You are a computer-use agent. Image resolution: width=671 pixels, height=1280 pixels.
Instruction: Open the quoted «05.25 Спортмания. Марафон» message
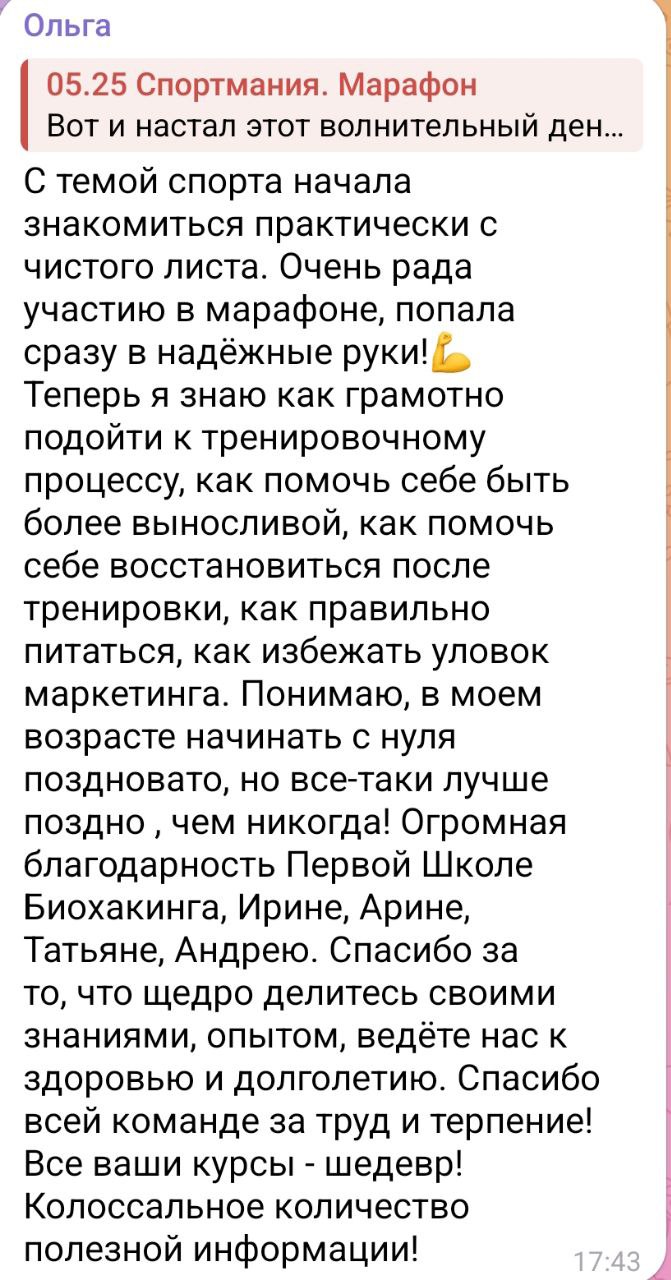coord(330,105)
